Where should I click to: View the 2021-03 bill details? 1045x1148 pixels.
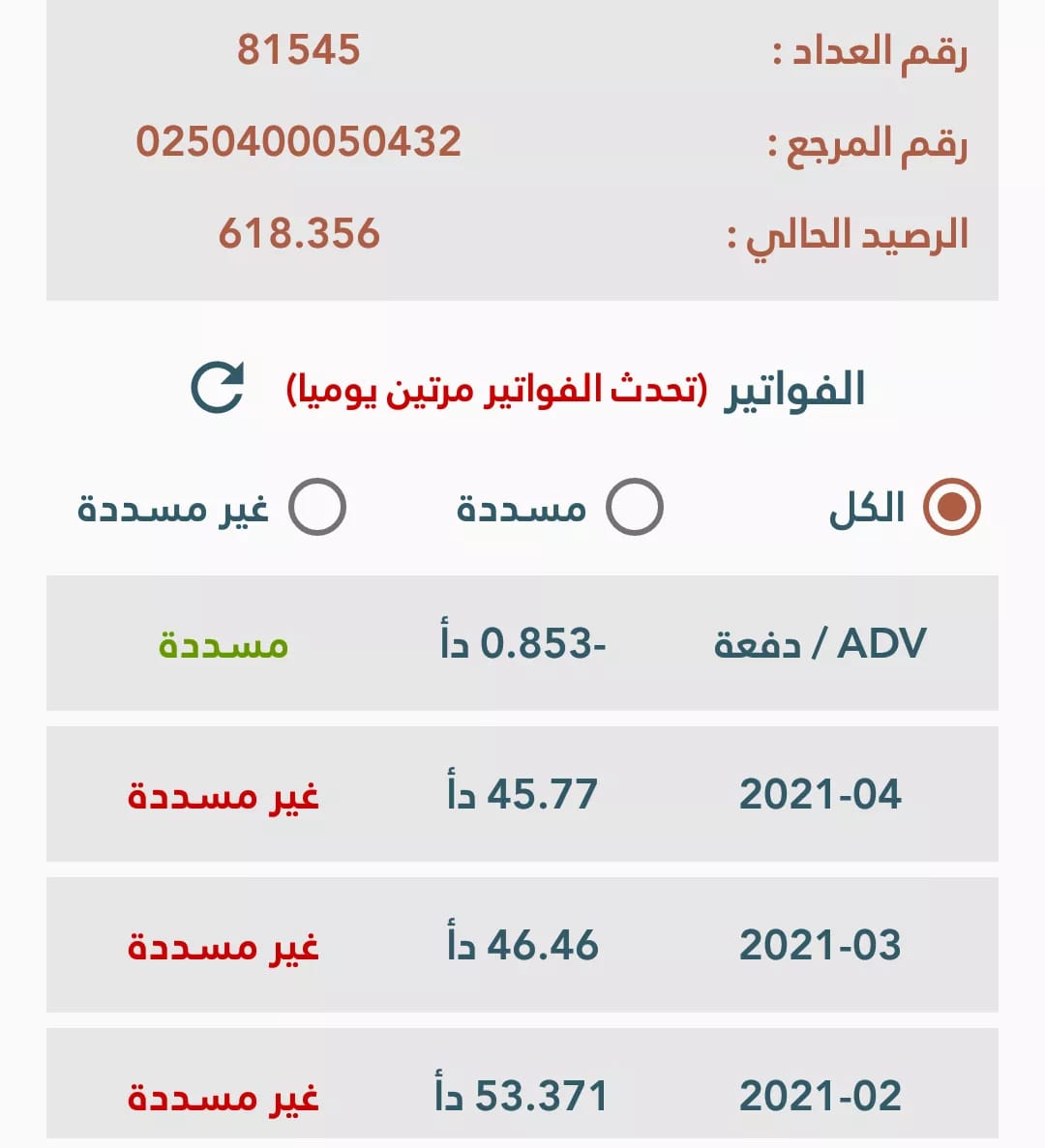pyautogui.click(x=522, y=946)
